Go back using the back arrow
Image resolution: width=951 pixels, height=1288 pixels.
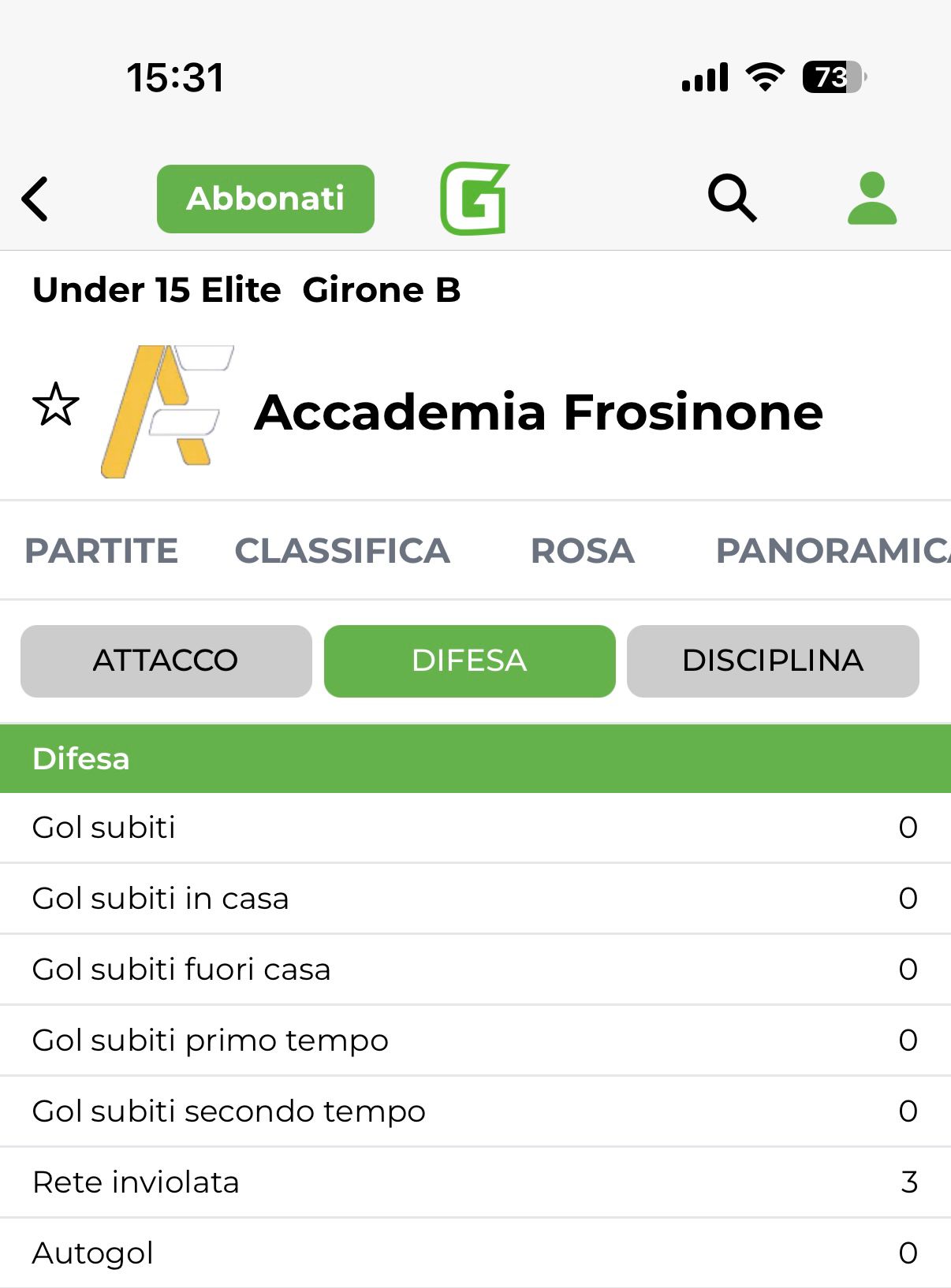[35, 199]
